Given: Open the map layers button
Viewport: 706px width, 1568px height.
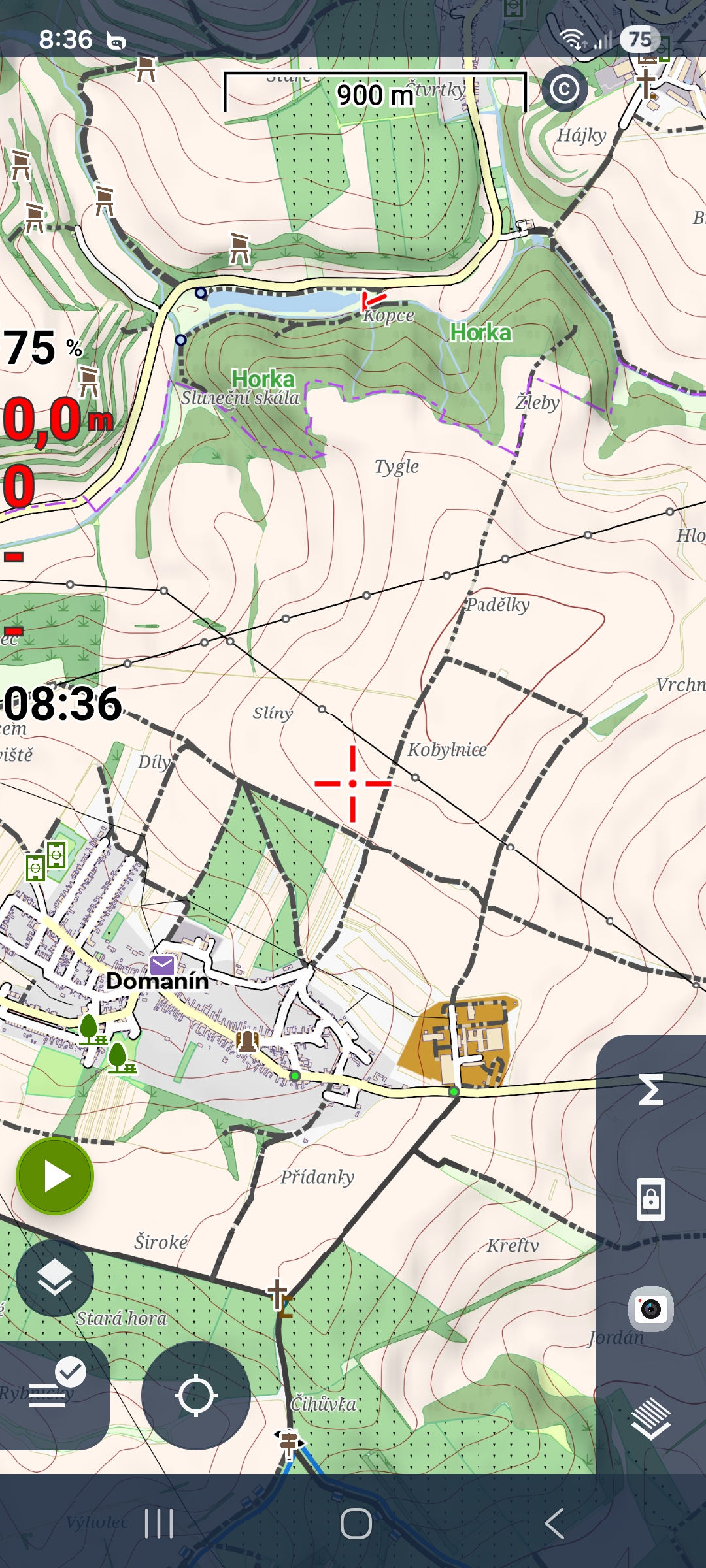Looking at the screenshot, I should pos(55,1278).
